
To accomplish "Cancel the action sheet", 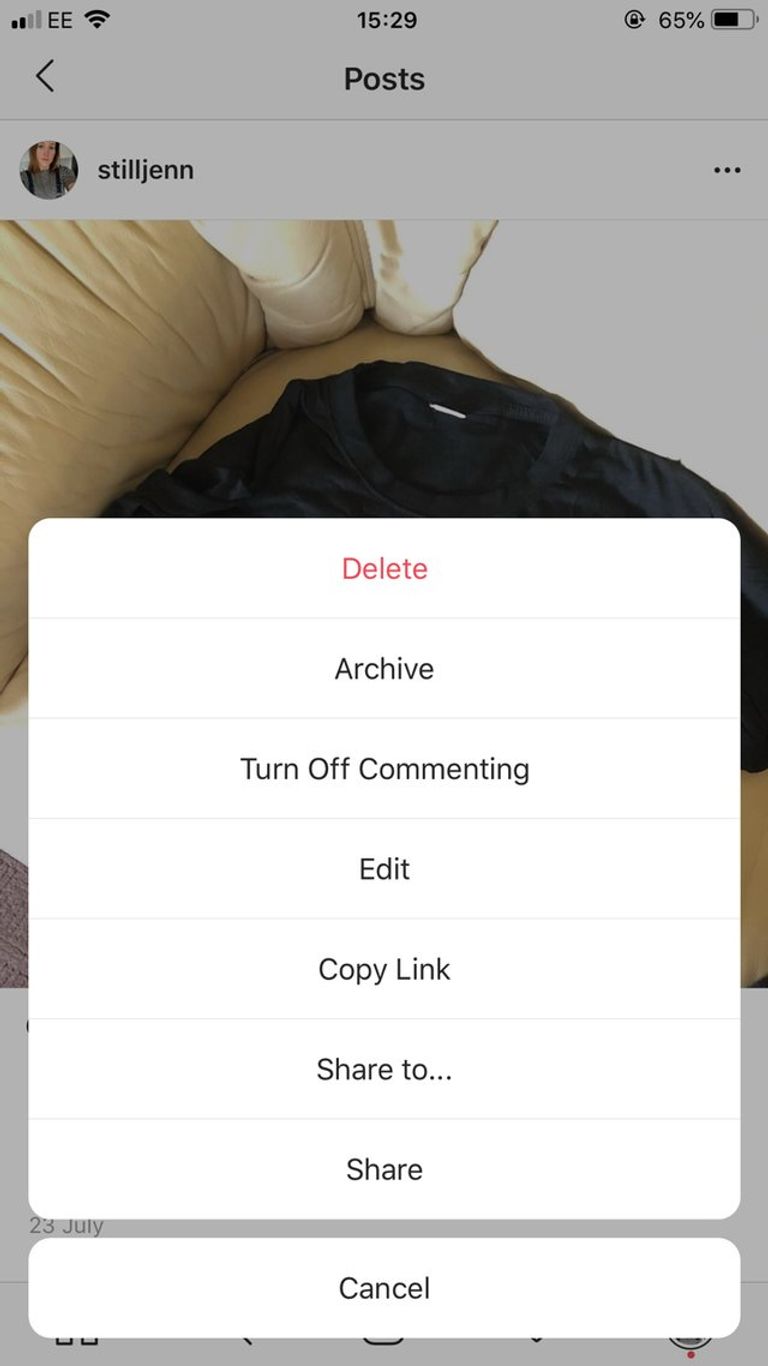I will (384, 1288).
